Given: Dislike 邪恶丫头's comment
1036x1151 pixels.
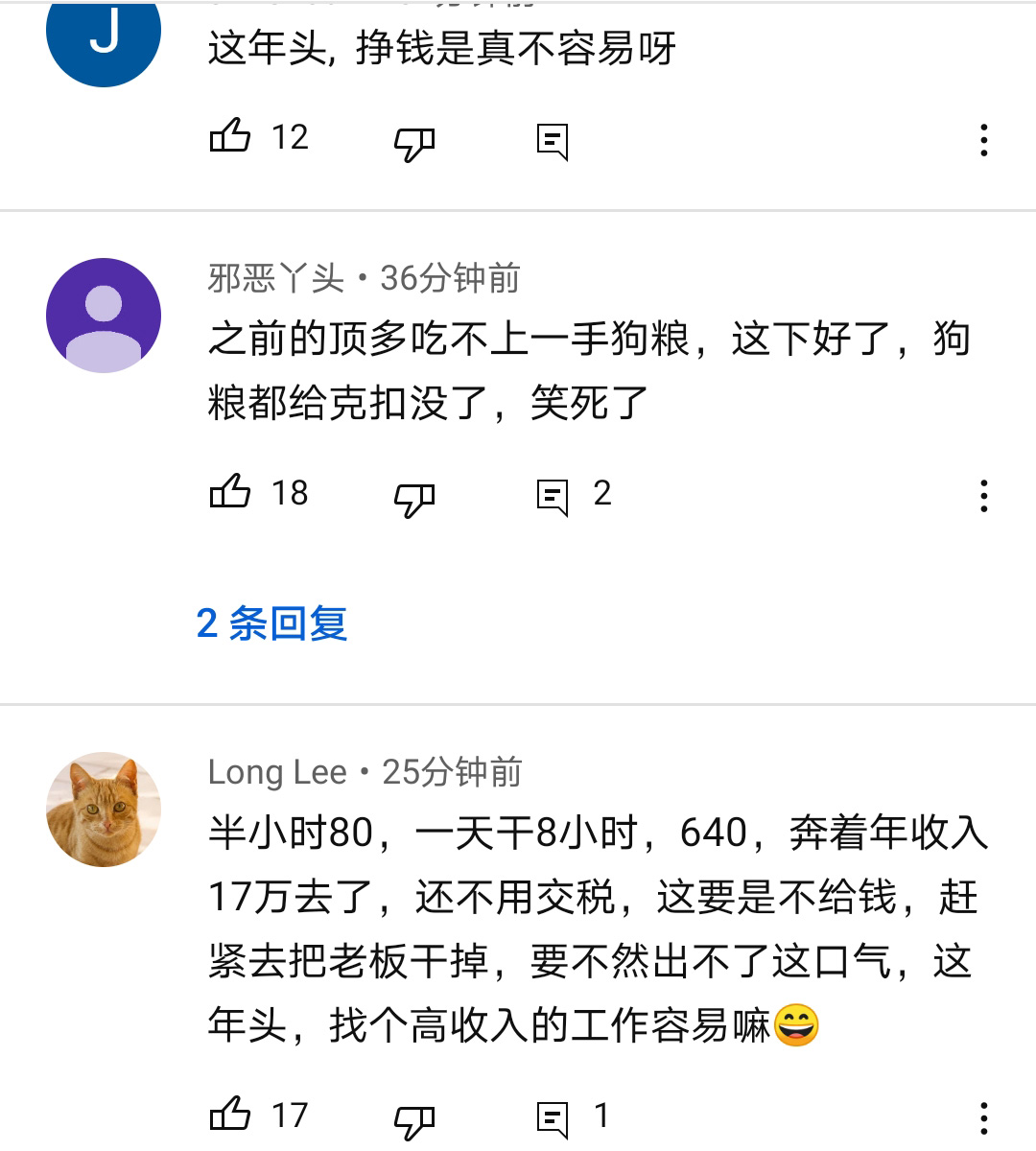Looking at the screenshot, I should click(x=414, y=499).
